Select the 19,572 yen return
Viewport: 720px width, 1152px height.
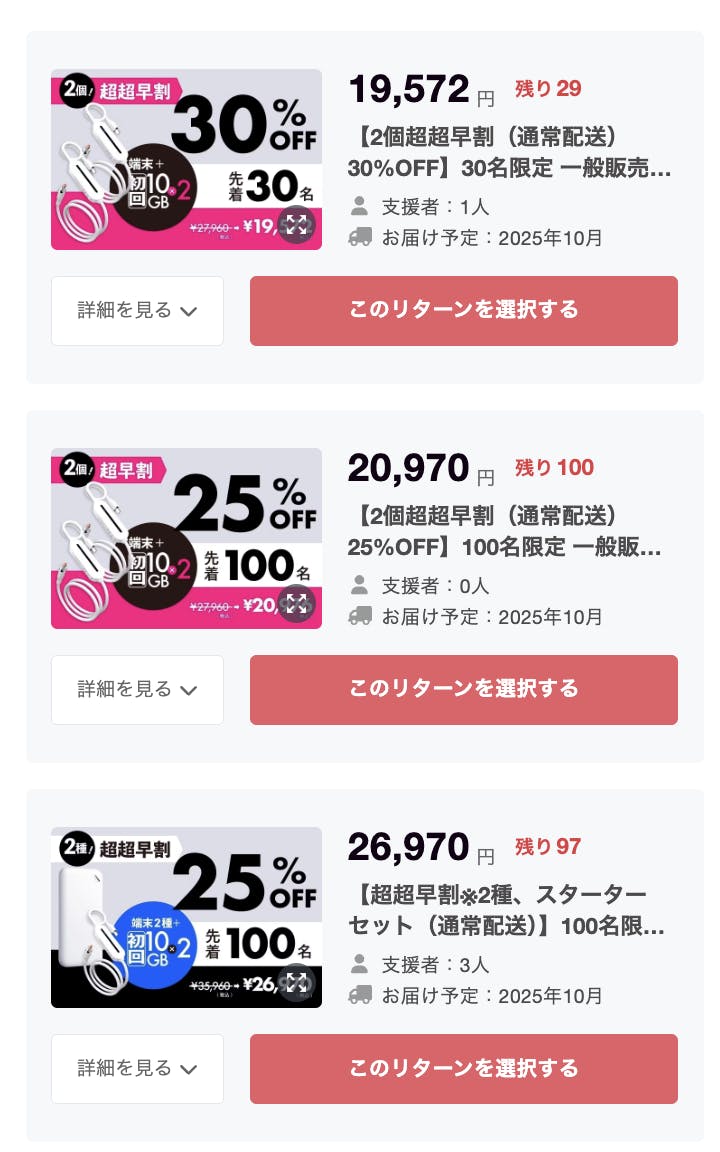[x=463, y=311]
